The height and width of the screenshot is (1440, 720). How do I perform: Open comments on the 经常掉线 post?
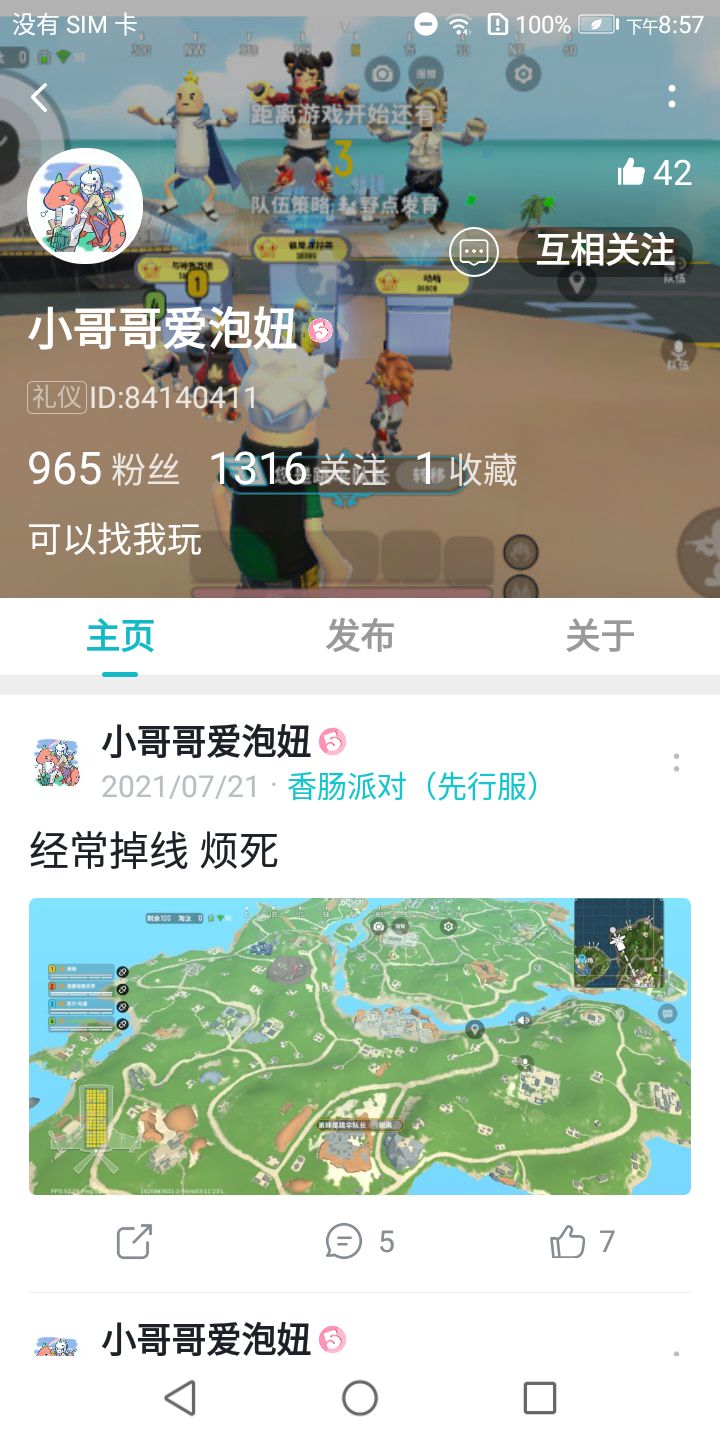coord(344,1242)
